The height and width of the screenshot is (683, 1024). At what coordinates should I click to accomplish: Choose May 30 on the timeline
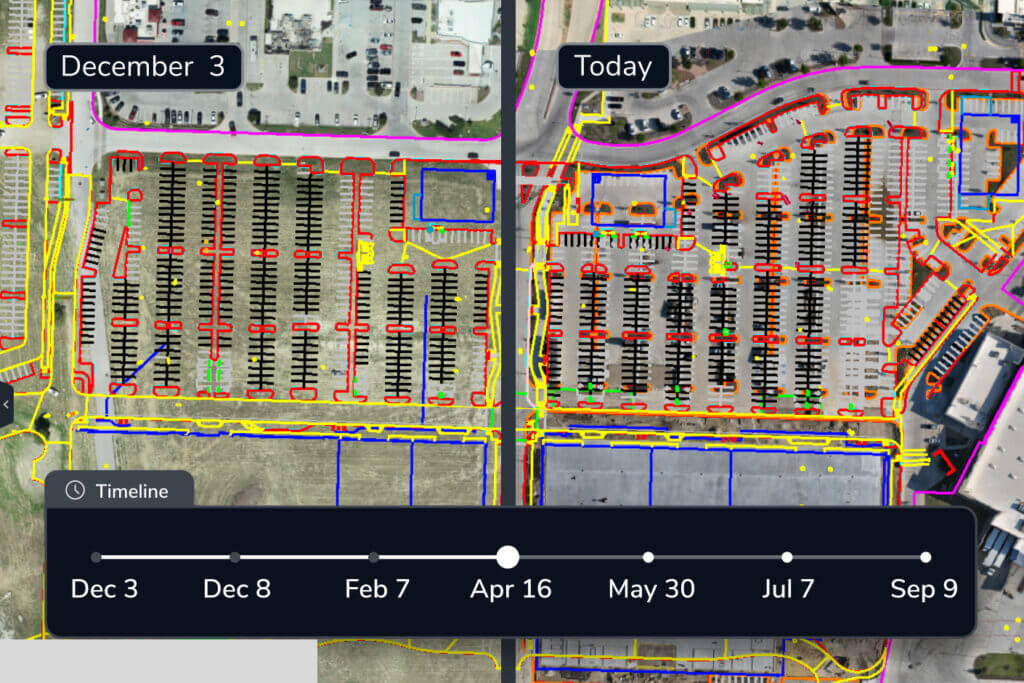[x=649, y=557]
